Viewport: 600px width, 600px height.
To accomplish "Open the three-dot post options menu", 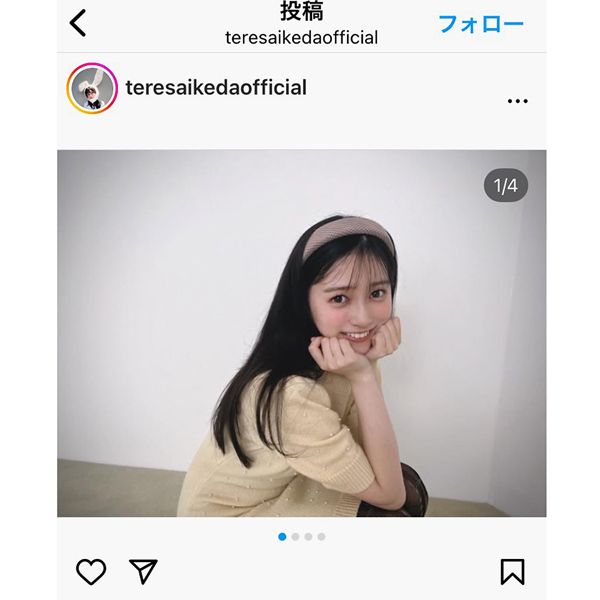I will click(517, 101).
